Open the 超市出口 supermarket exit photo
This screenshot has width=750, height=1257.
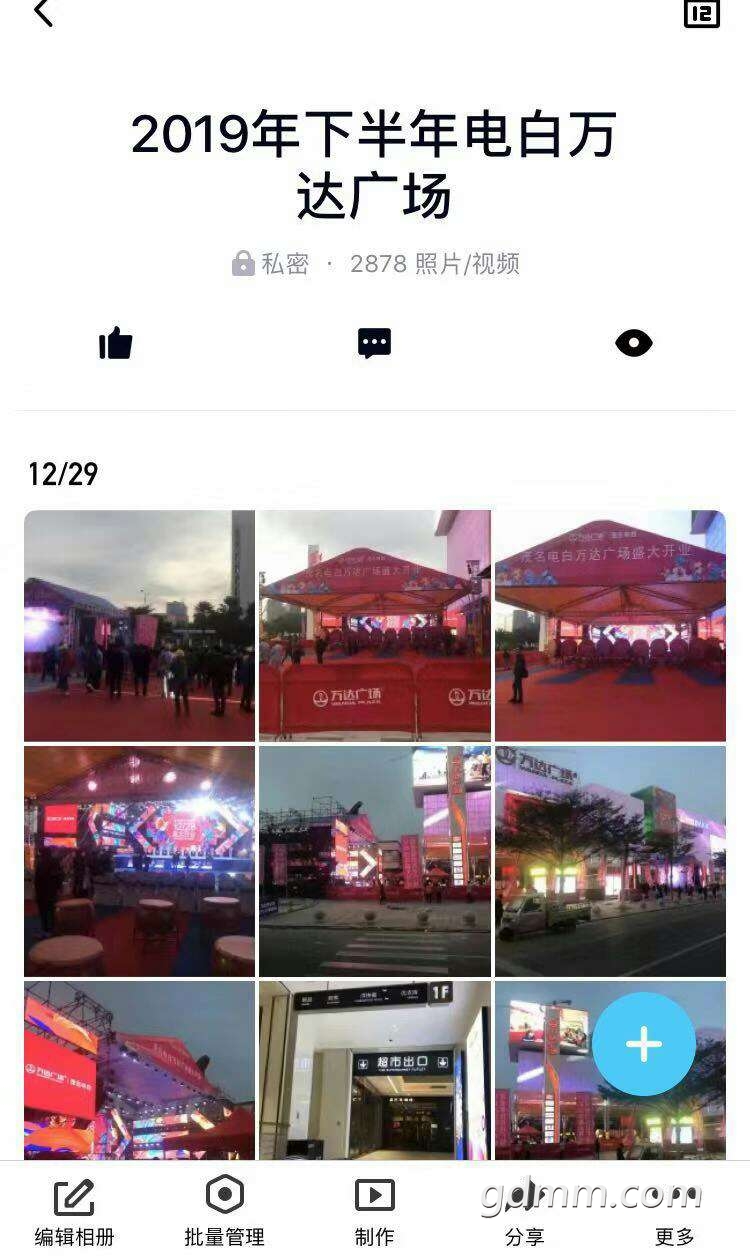tap(374, 1070)
